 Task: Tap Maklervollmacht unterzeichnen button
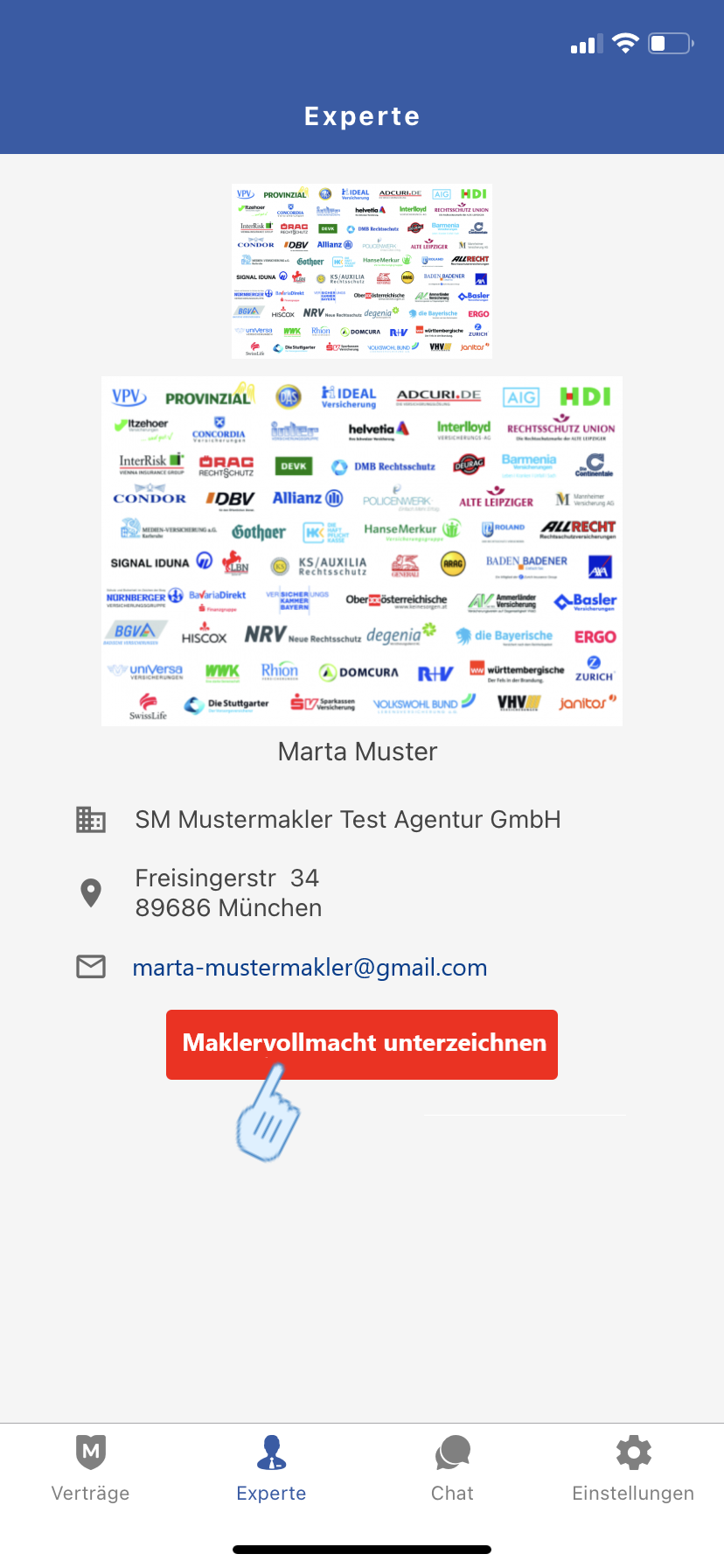tap(362, 1044)
